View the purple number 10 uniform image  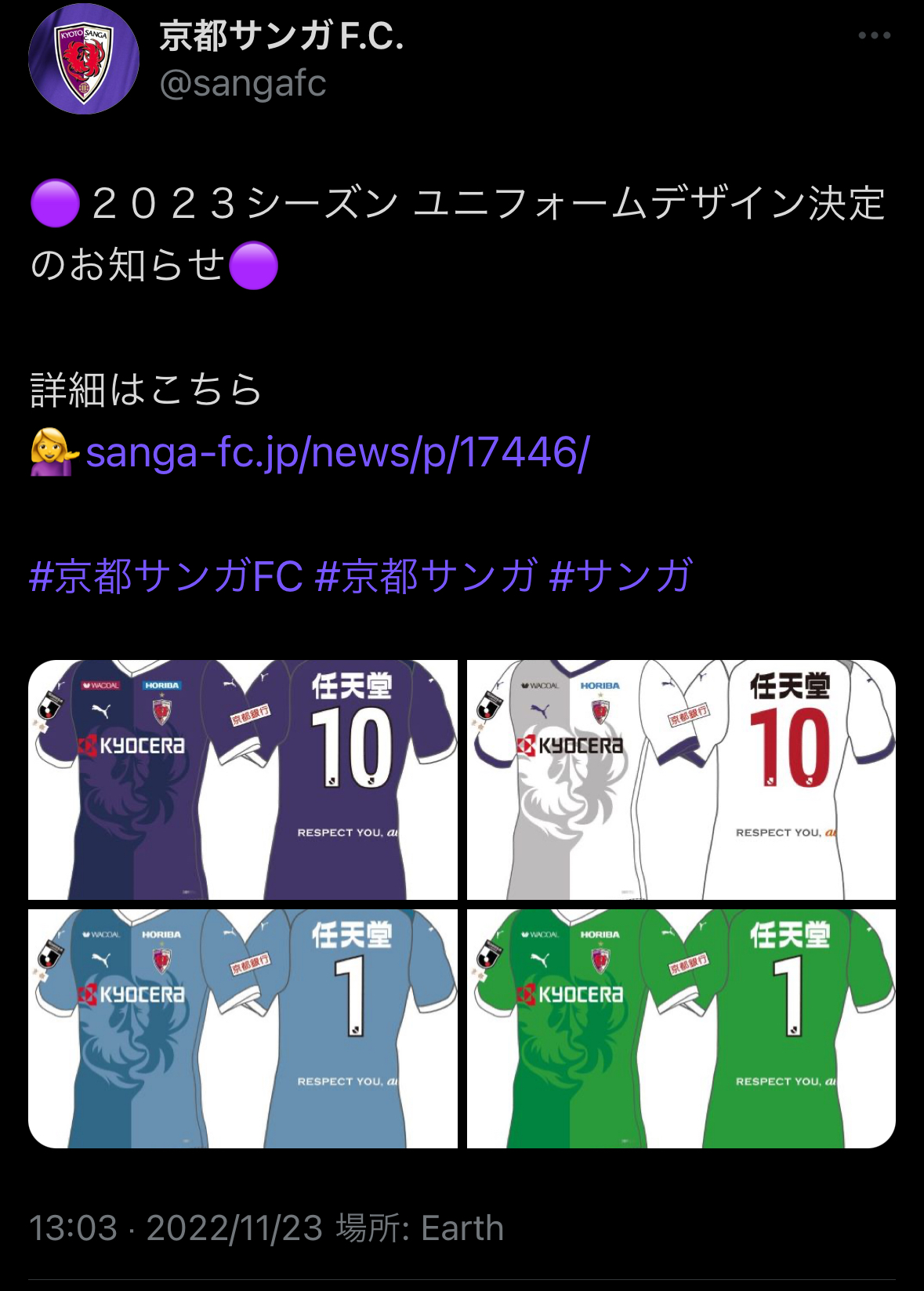[x=243, y=780]
